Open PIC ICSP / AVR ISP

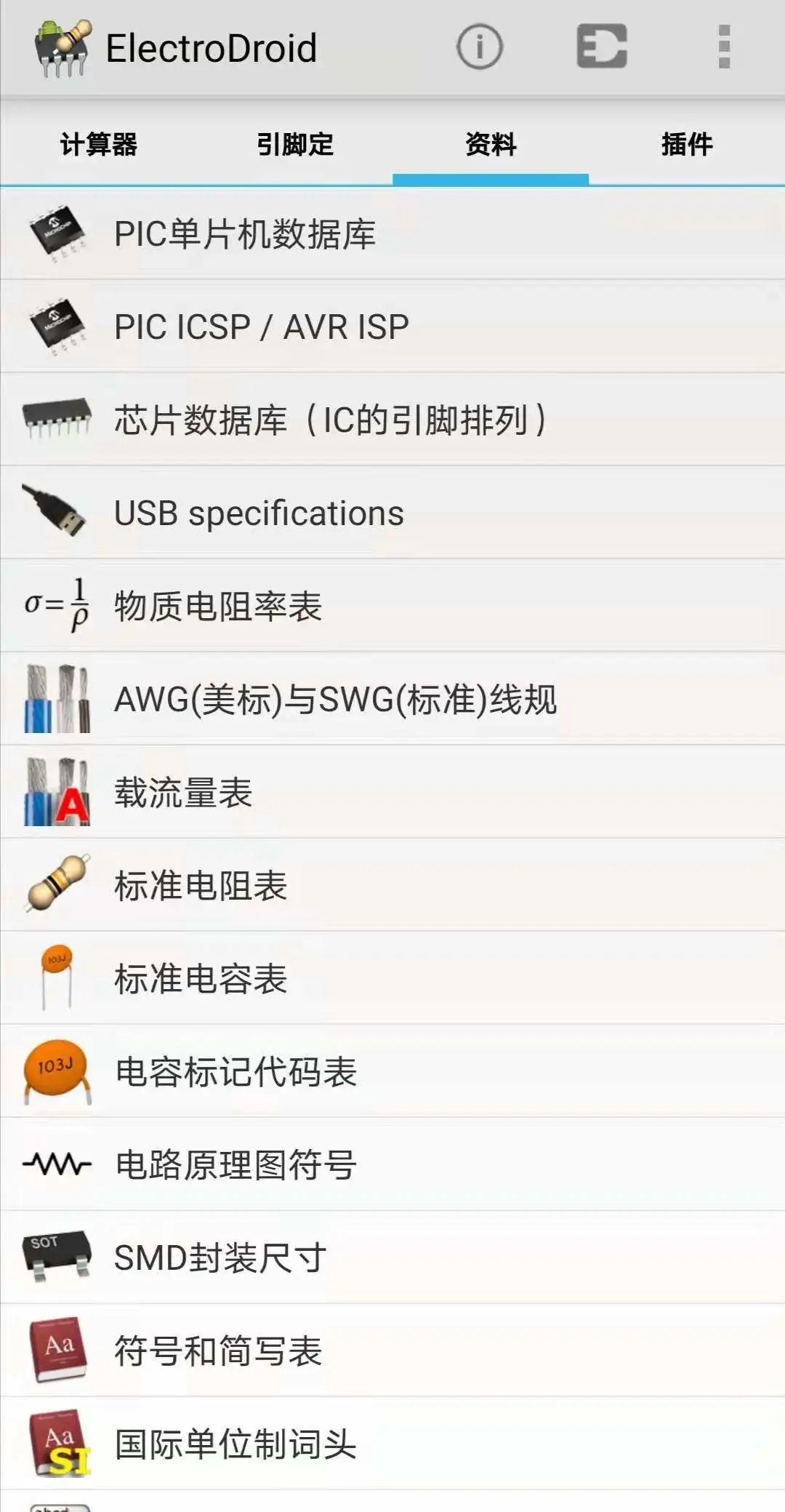coord(392,327)
